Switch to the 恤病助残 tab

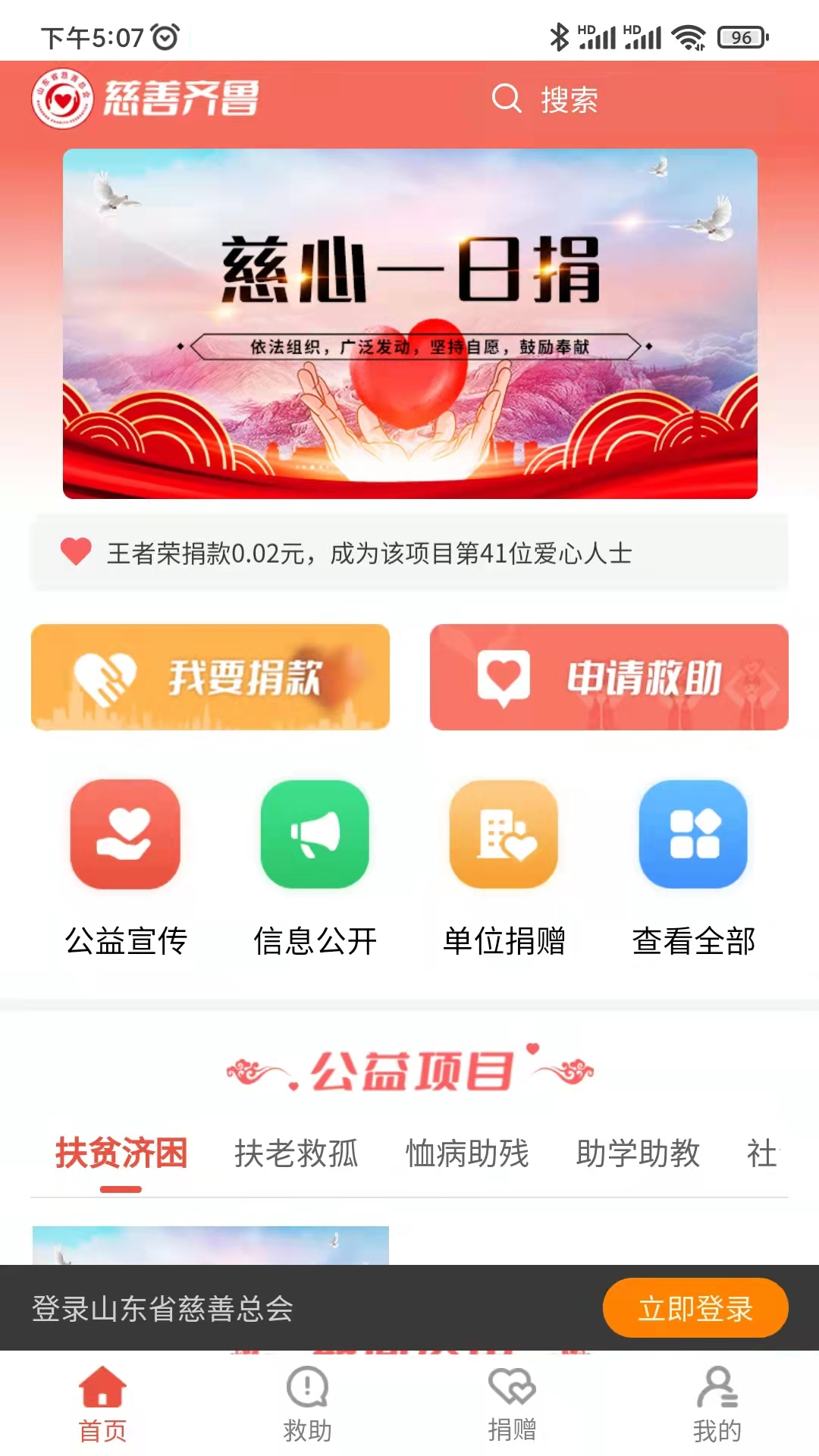(x=467, y=1153)
